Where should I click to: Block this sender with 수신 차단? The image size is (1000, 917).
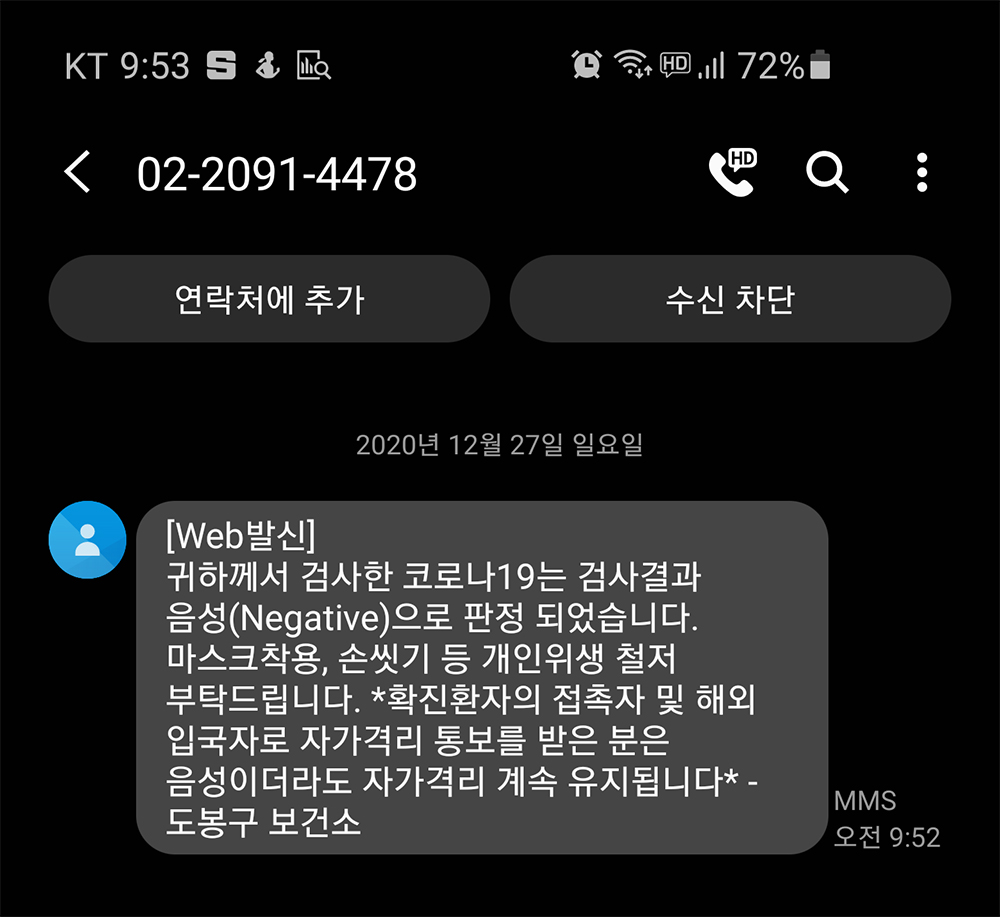click(x=730, y=299)
